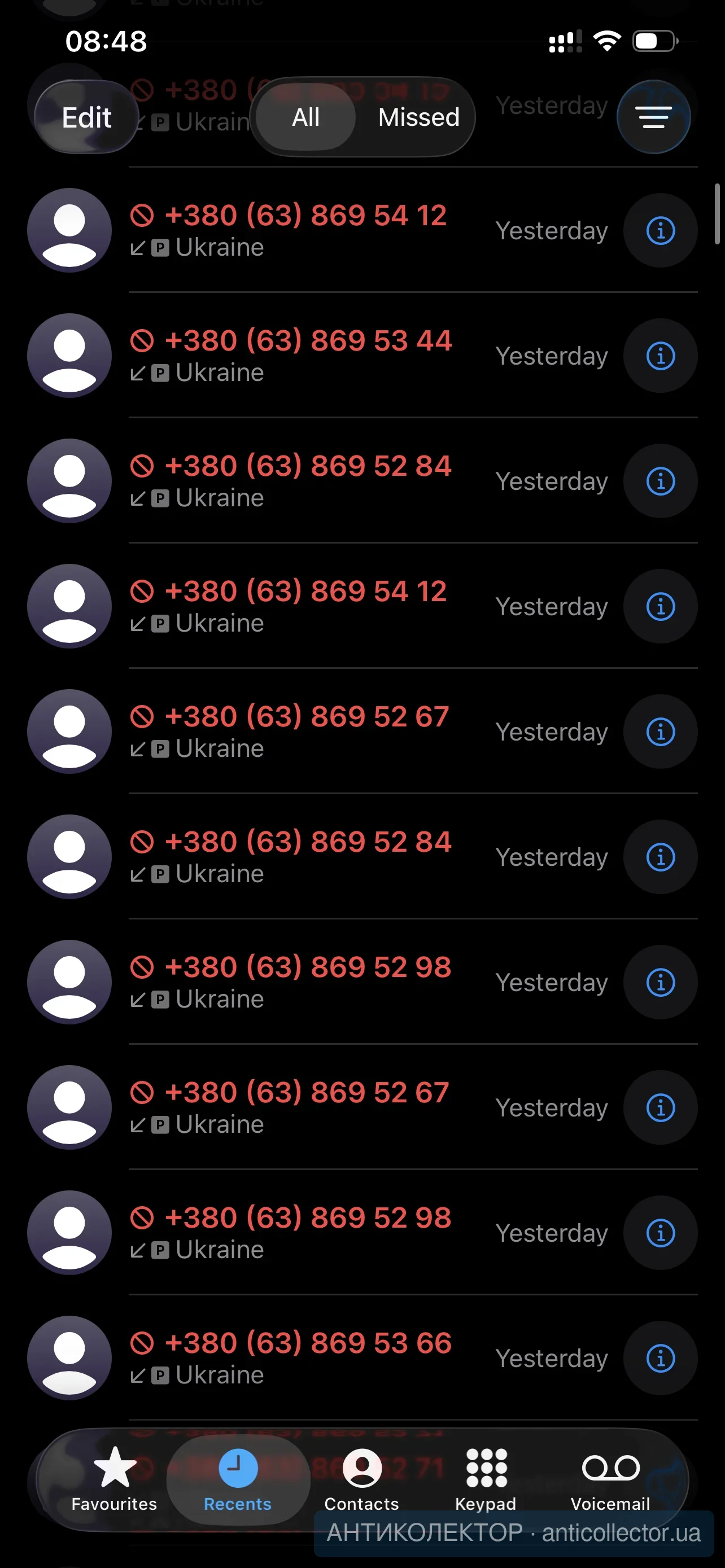Viewport: 725px width, 1568px height.
Task: Select the Recents tab
Action: click(237, 1478)
